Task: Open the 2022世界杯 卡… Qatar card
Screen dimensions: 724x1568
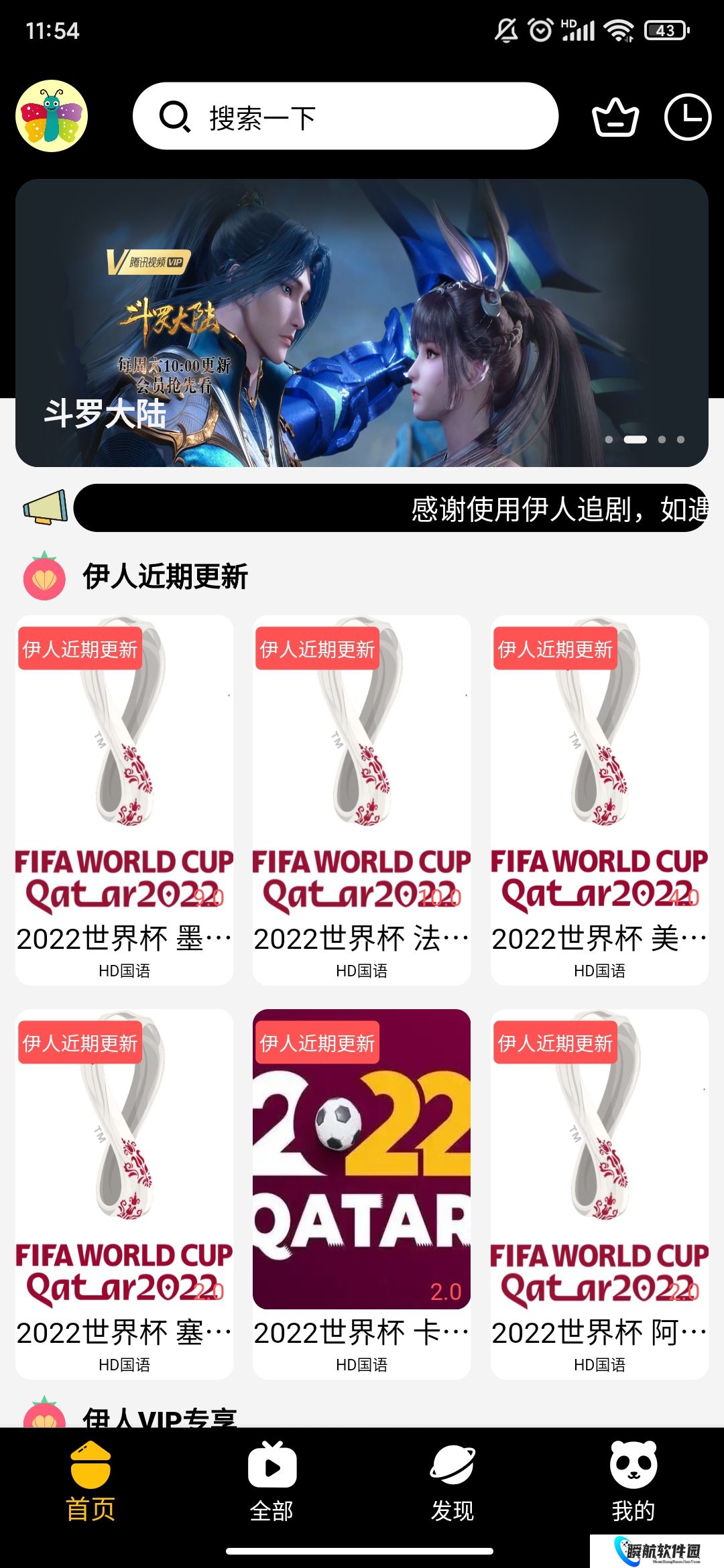Action: [361, 1193]
